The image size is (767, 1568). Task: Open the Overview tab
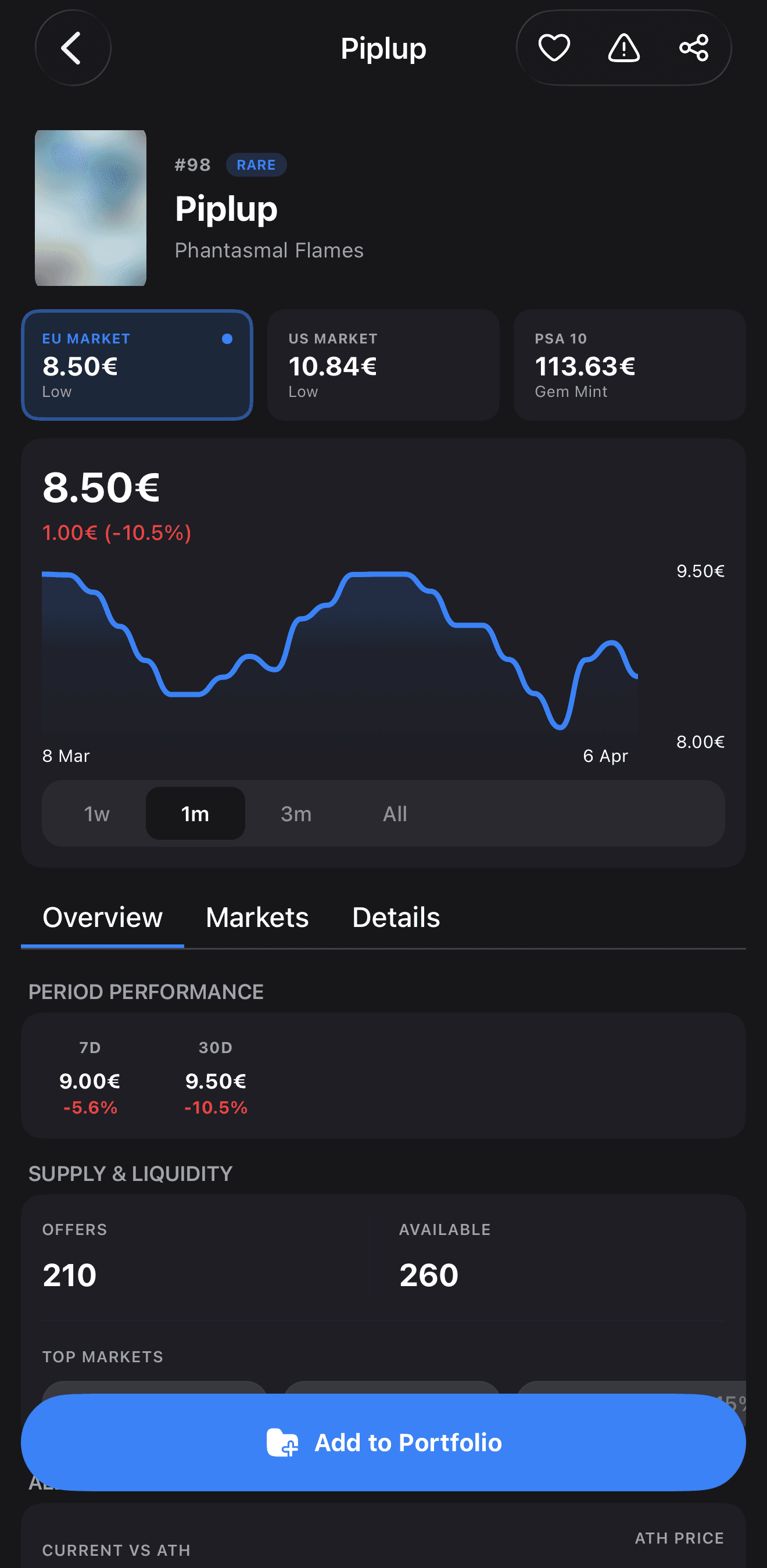coord(102,917)
